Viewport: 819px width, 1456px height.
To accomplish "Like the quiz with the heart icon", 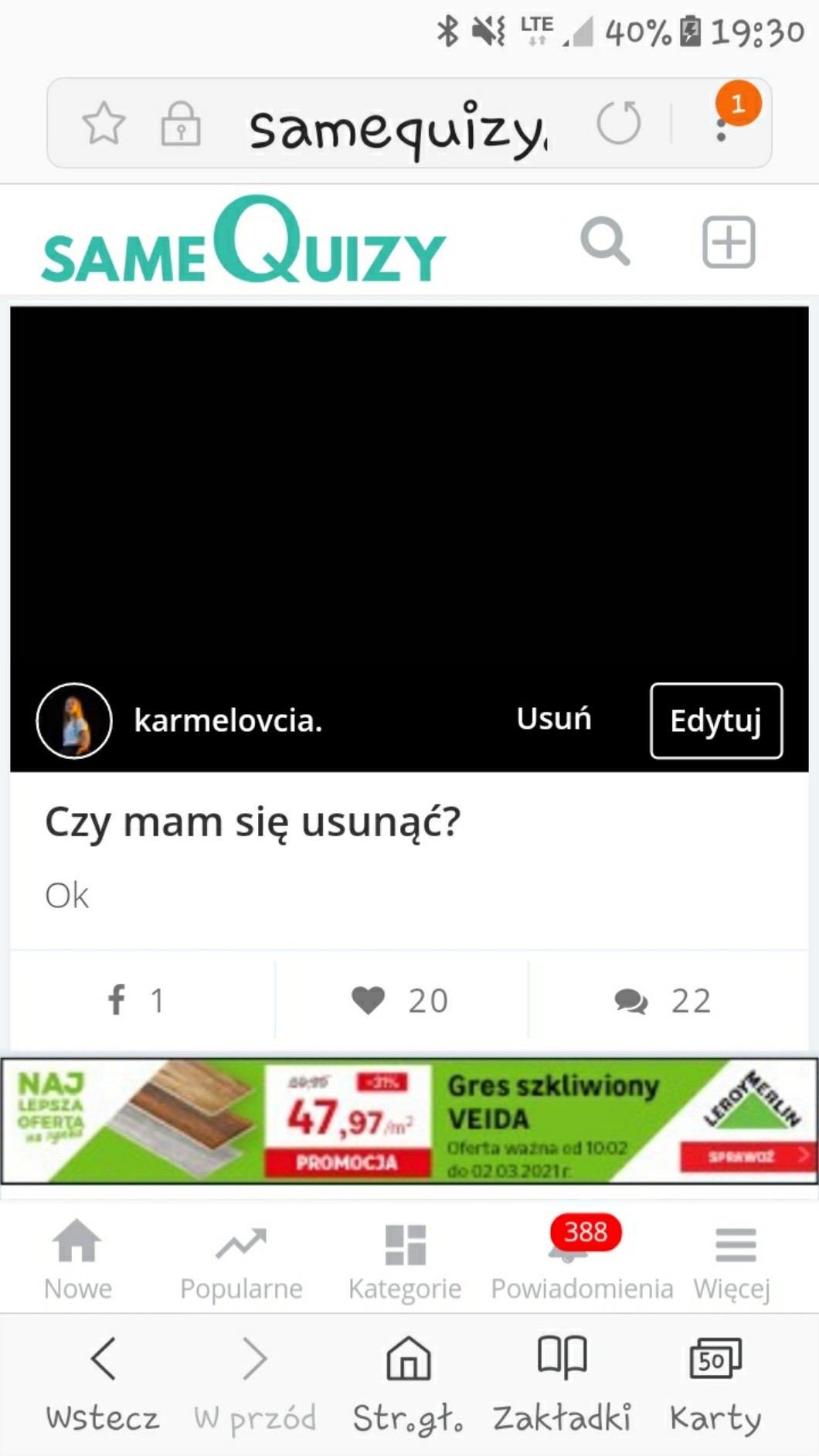I will [x=399, y=1000].
